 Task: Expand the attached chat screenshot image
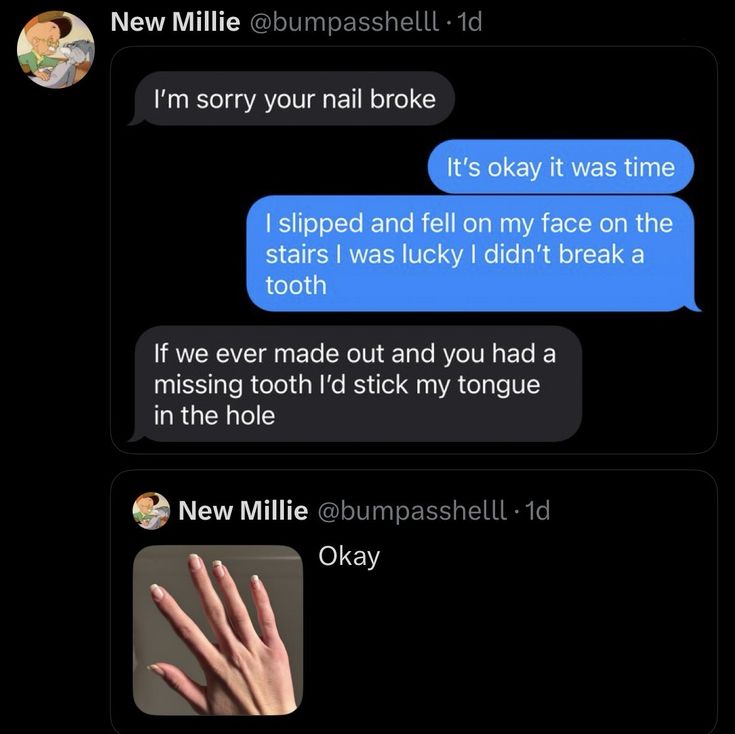coord(413,250)
